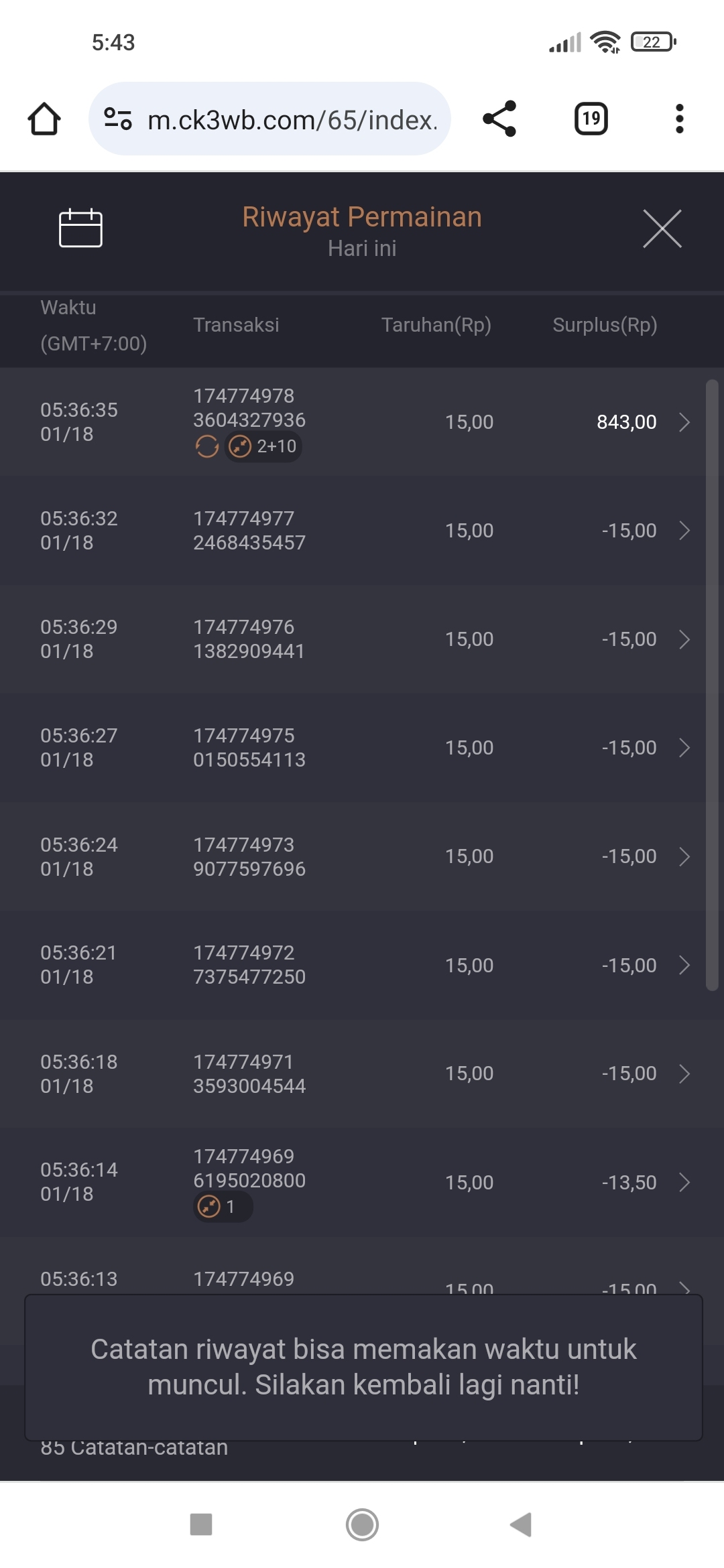Open the browser tab switcher

[x=591, y=119]
